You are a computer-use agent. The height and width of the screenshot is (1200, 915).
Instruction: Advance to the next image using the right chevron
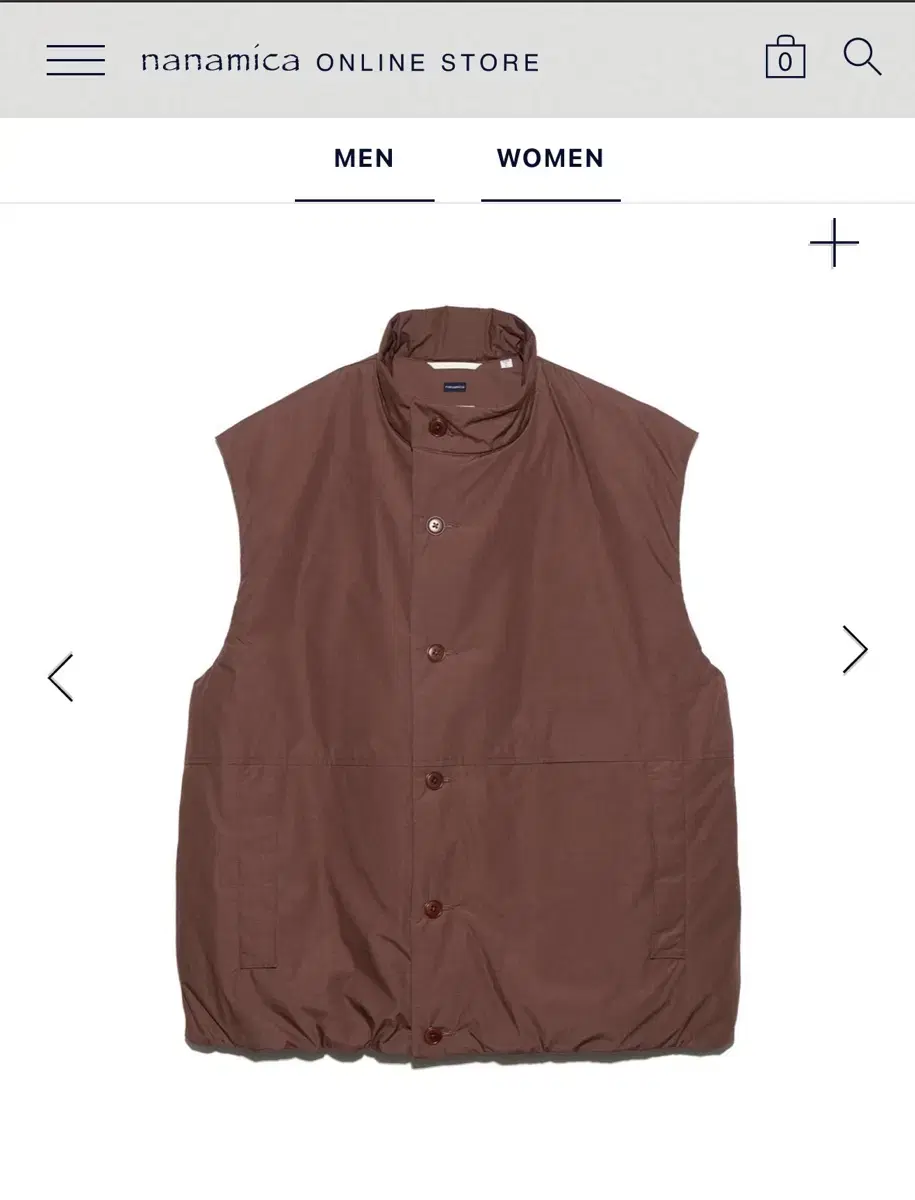click(x=855, y=650)
